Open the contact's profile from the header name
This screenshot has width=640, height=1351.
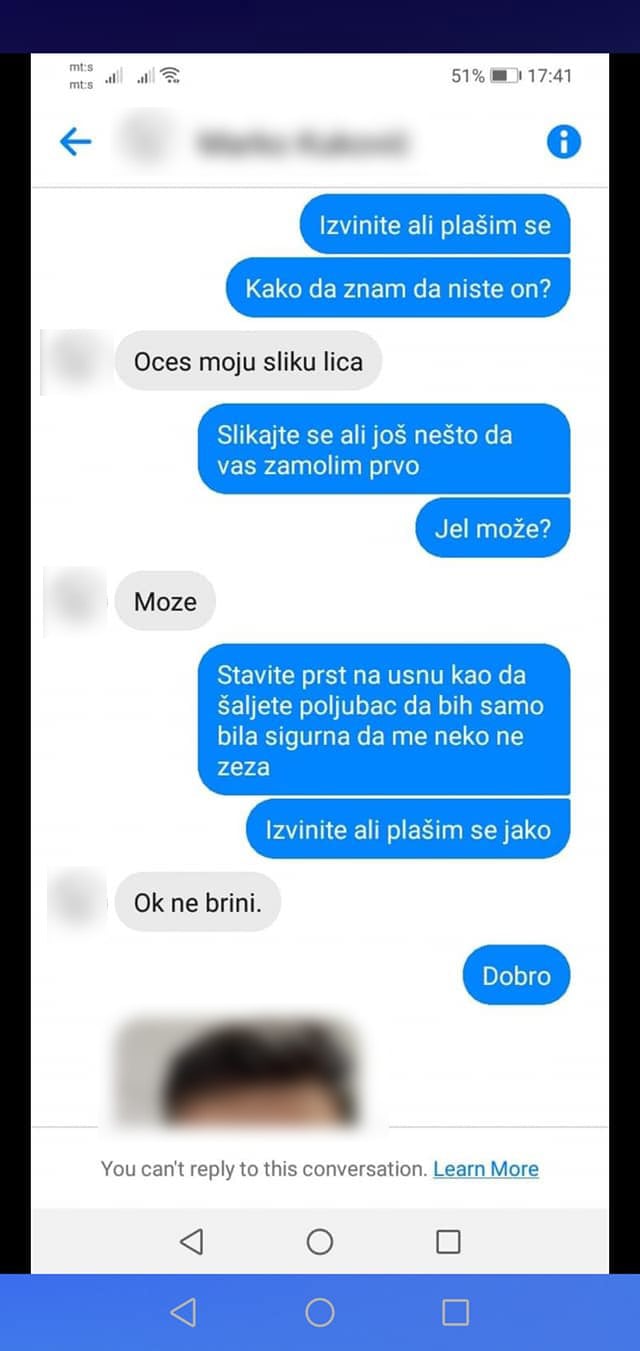303,143
